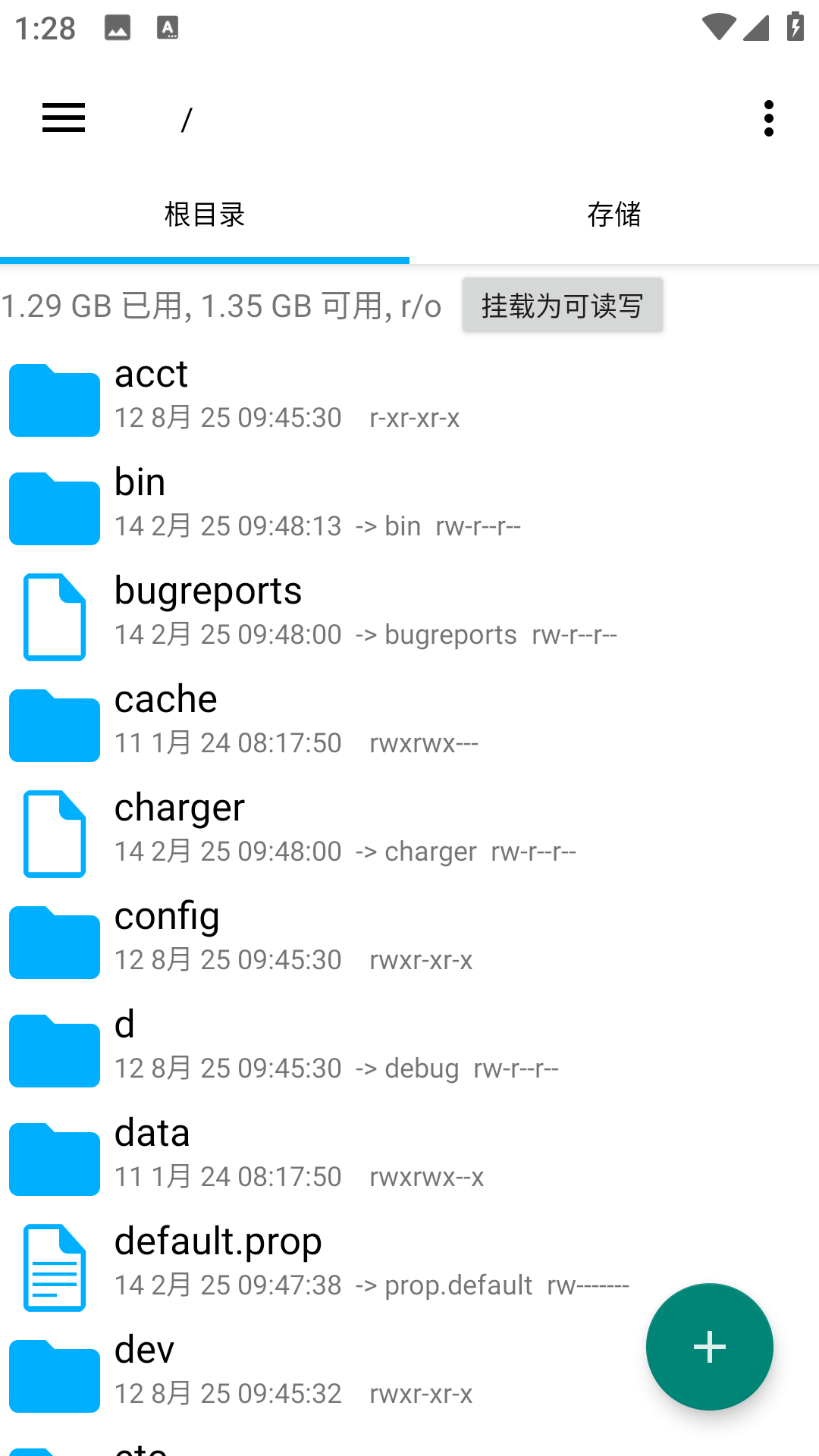
Task: Open the d folder linked to debug
Action: pos(303,1045)
